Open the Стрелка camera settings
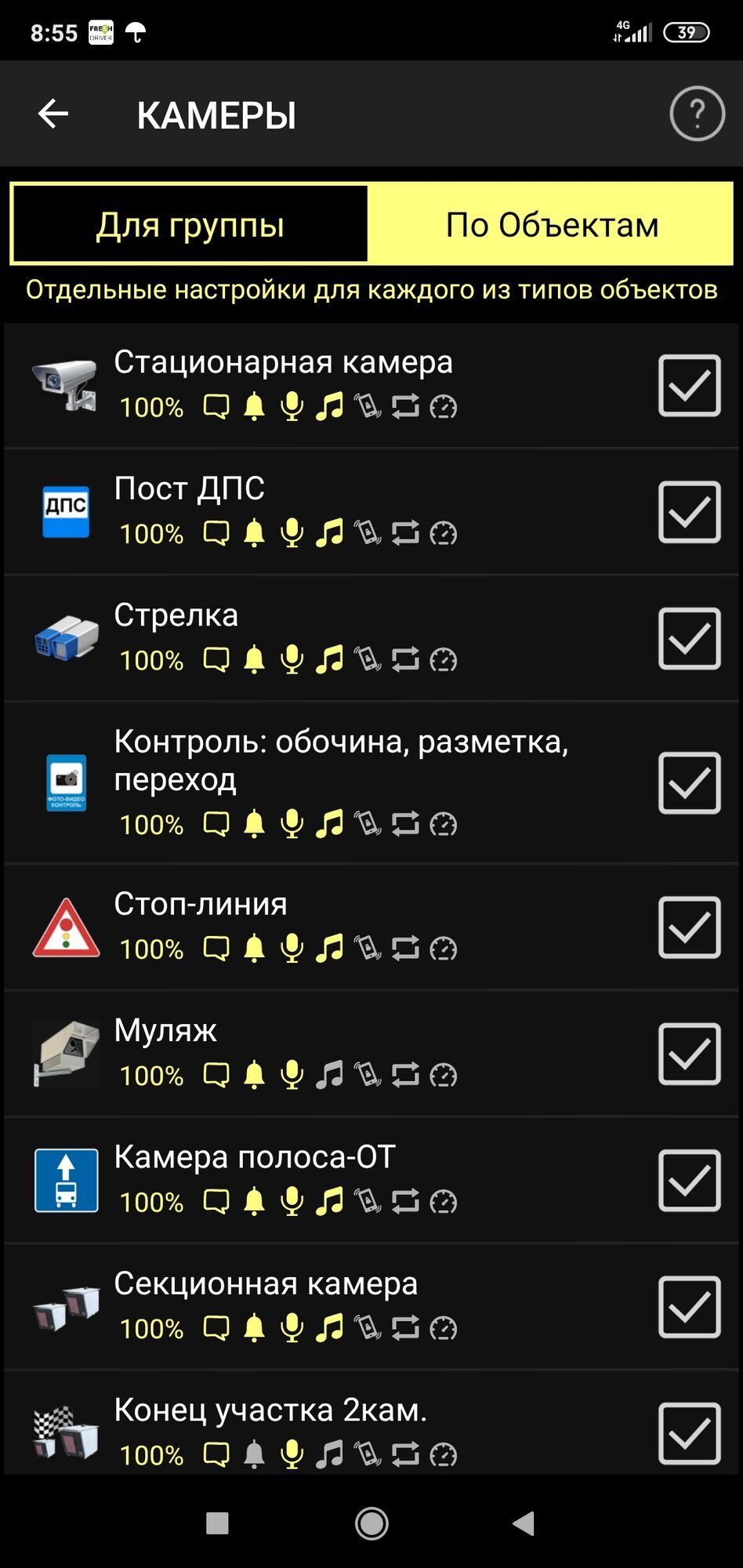Screen dimensions: 743x1568 (371, 637)
